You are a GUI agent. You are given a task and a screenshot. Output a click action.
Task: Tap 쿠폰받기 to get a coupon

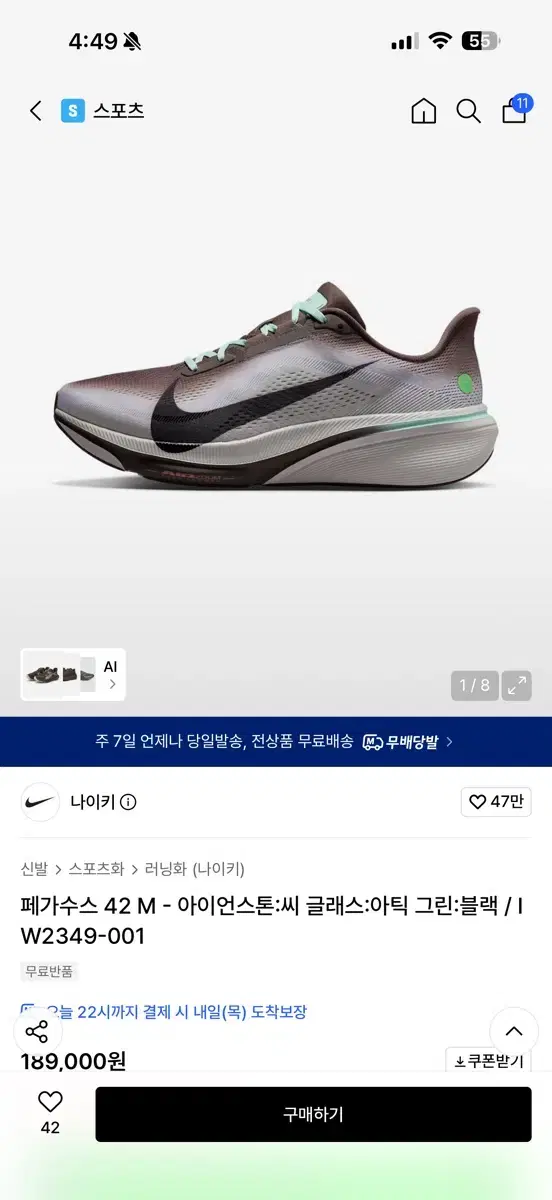point(488,1061)
